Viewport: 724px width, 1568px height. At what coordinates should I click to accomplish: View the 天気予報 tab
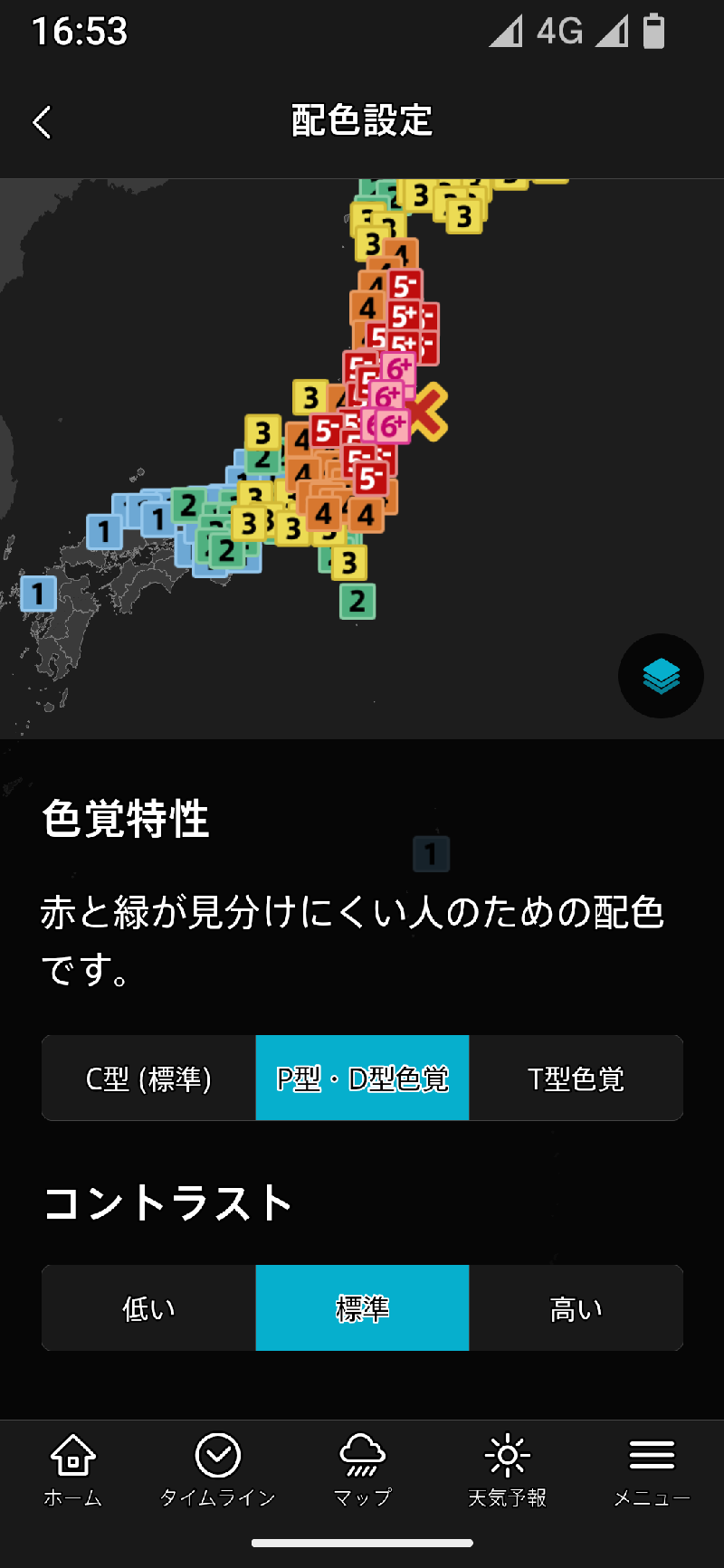[507, 1470]
